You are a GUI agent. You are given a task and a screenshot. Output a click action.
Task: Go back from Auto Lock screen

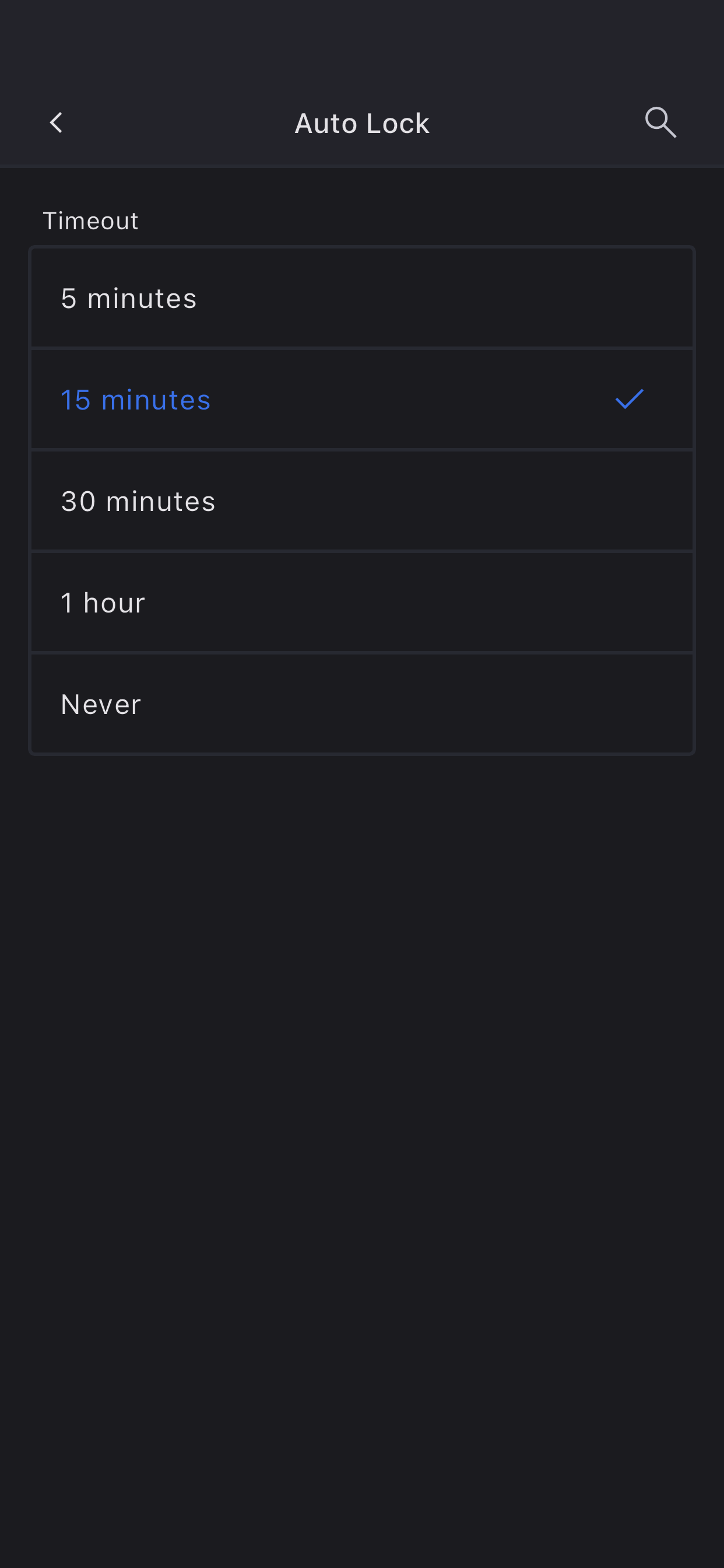56,123
